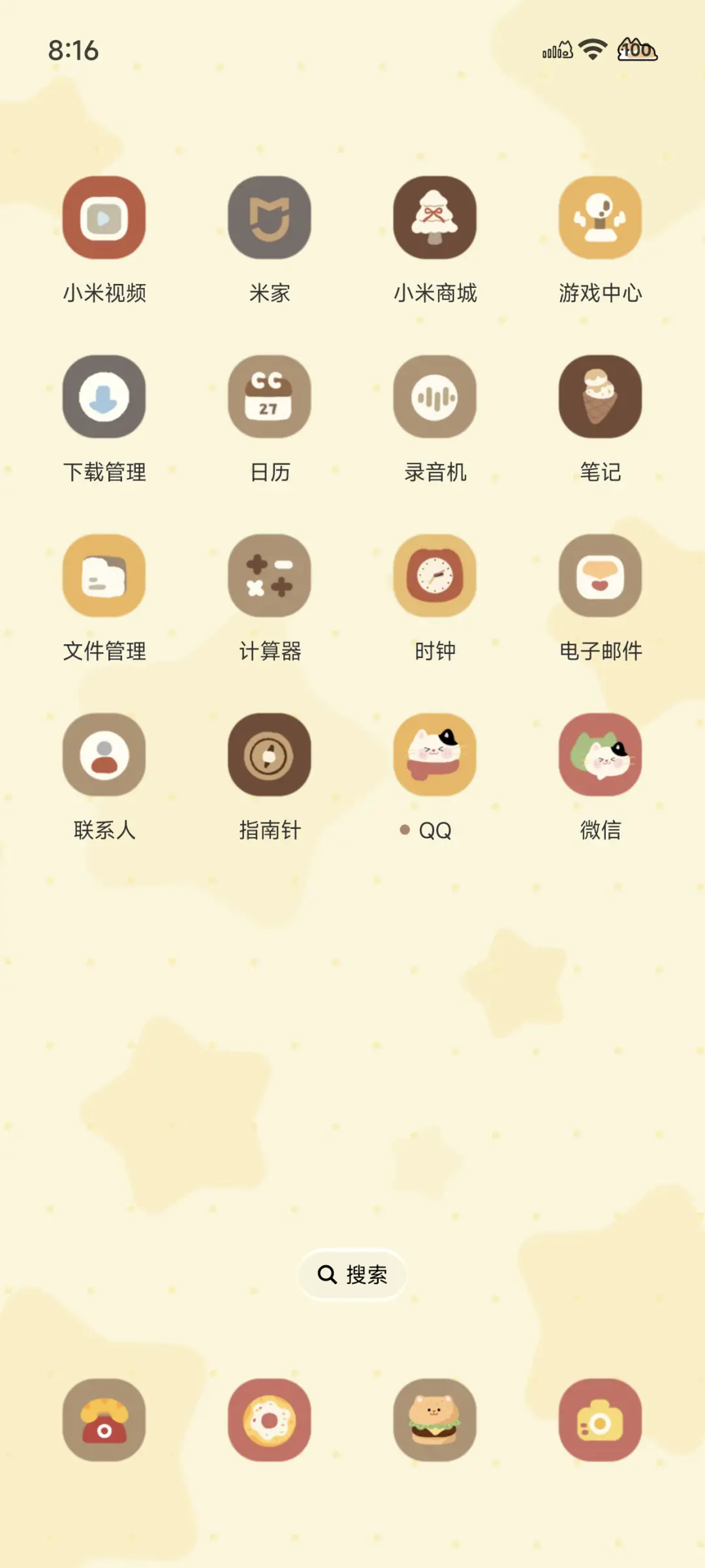The image size is (705, 1568).
Task: Open the 时钟 (Clock) app
Action: (436, 576)
